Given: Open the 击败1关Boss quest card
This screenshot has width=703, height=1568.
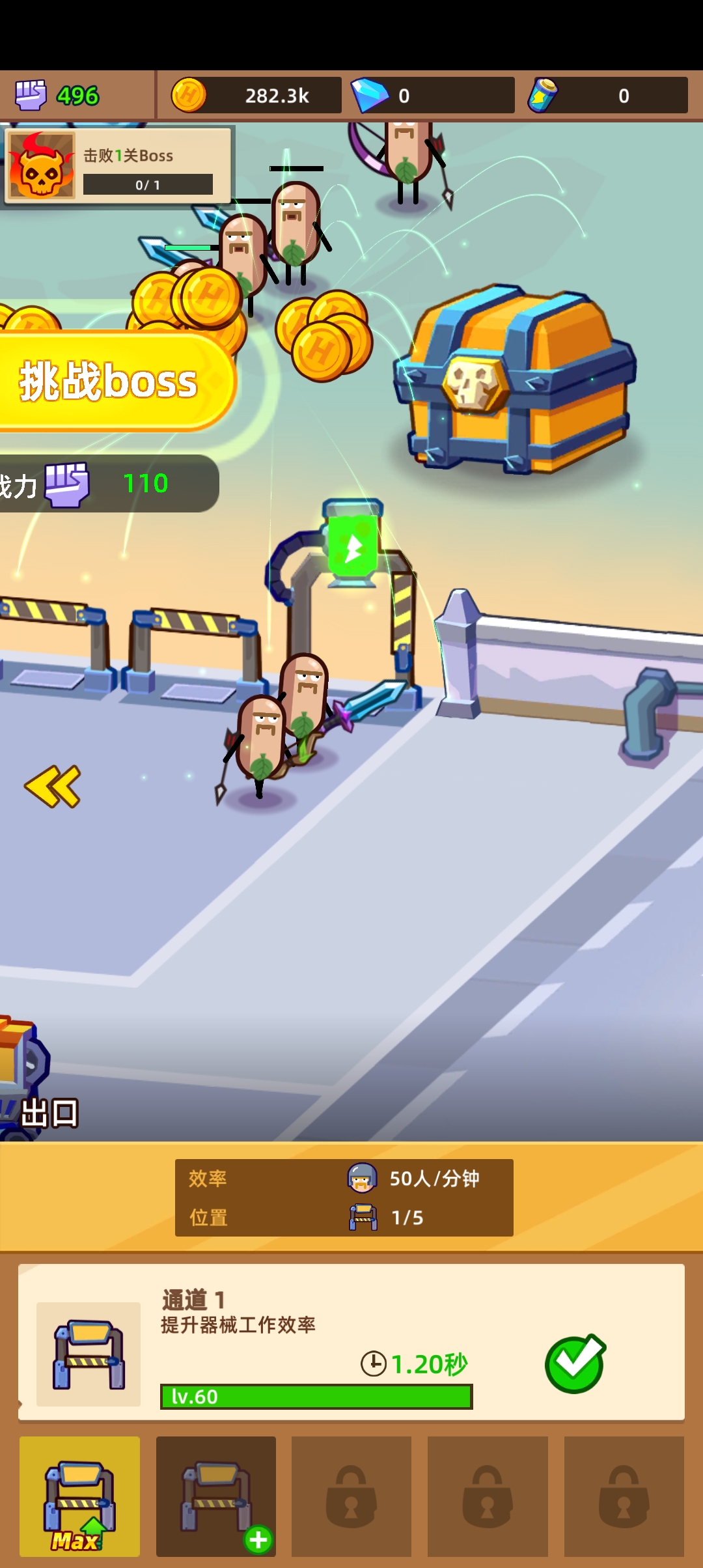Looking at the screenshot, I should click(118, 165).
